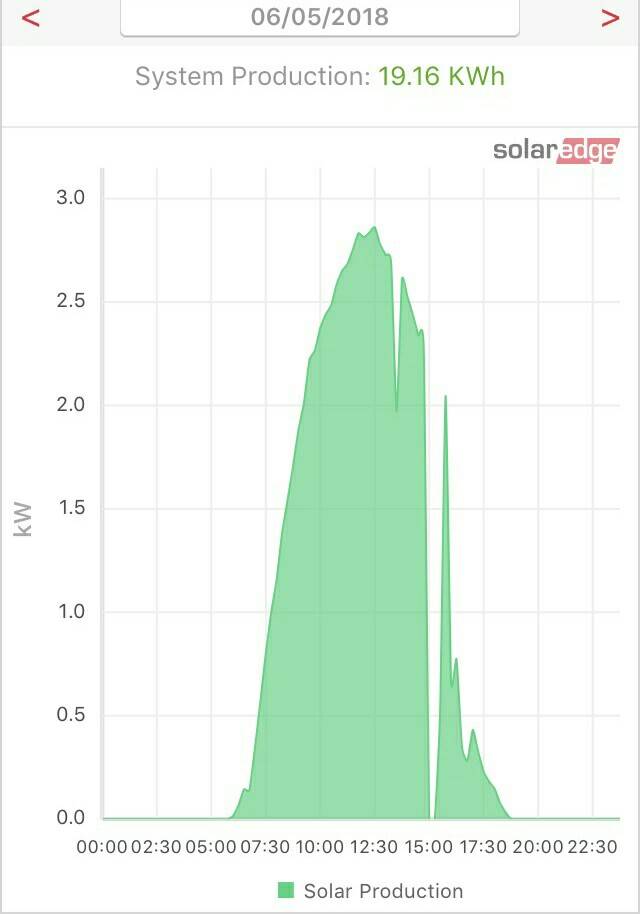Open the 06/05/2018 date picker

pyautogui.click(x=320, y=18)
